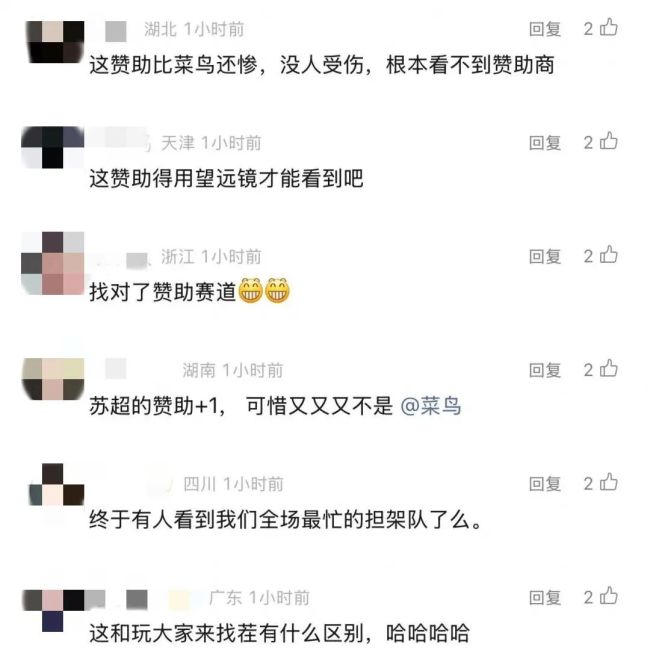
Task: Open the 浙江 commenter's avatar
Action: pyautogui.click(x=52, y=263)
